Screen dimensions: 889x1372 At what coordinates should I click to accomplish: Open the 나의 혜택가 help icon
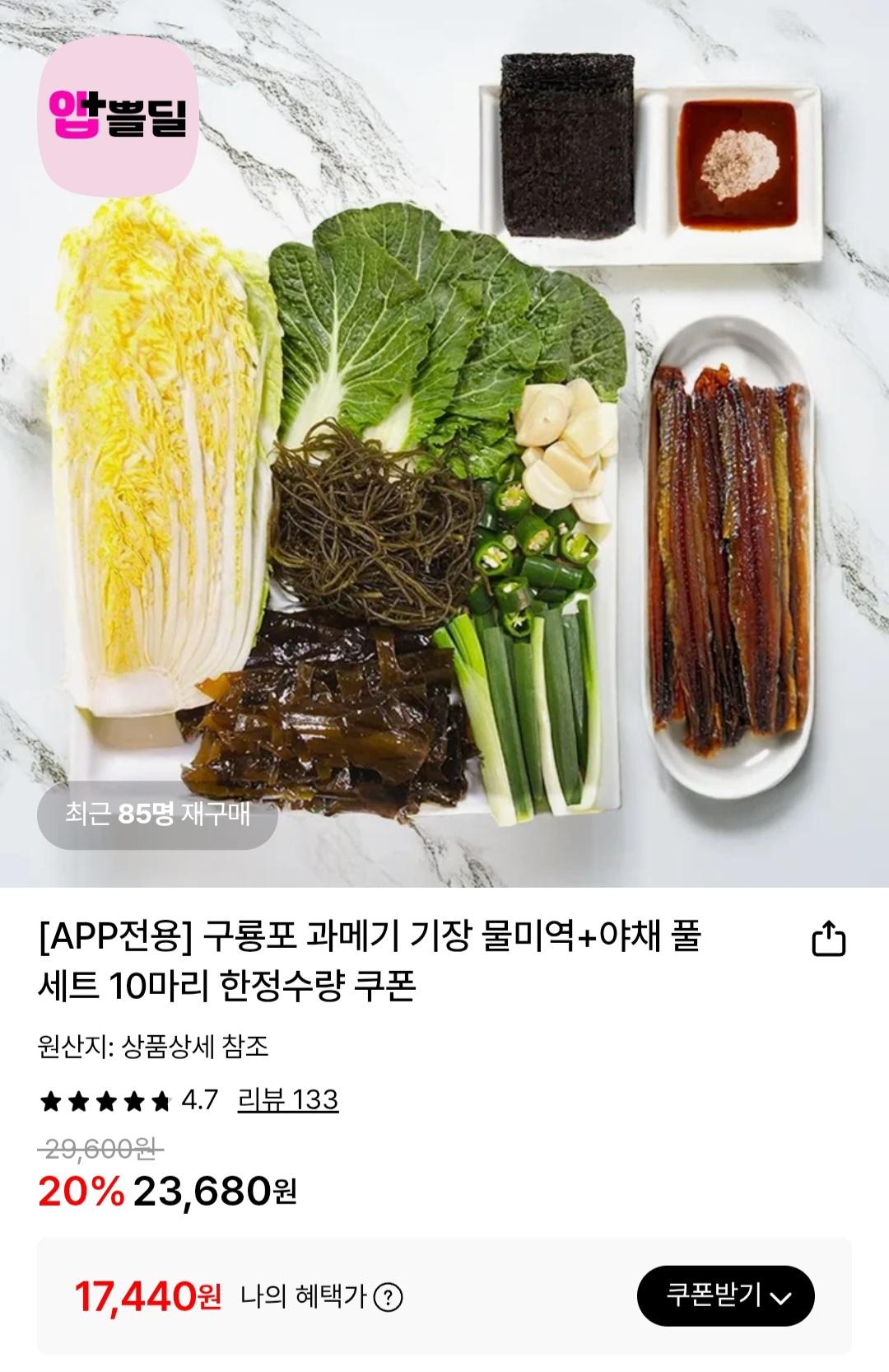click(388, 1299)
